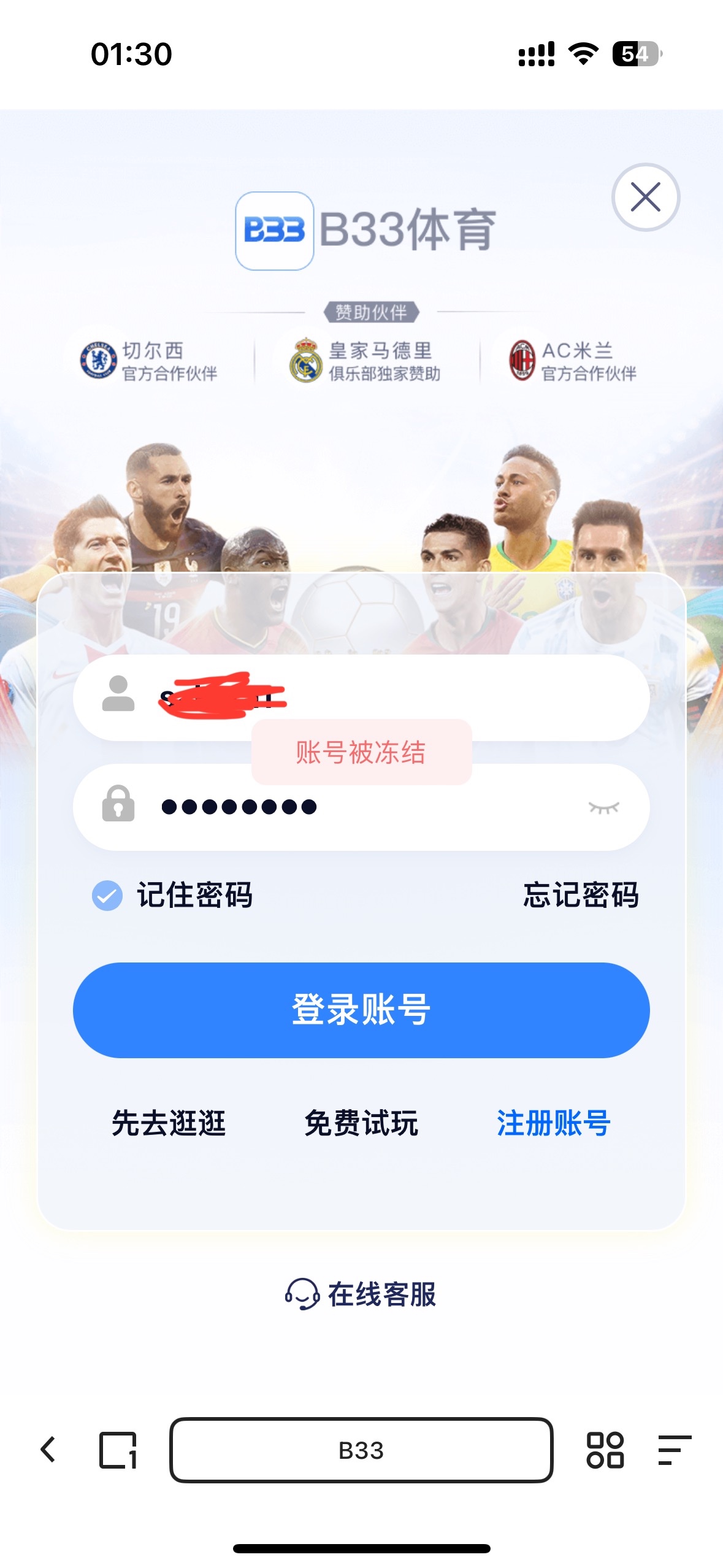Open the browser grid menu
This screenshot has height=1568, width=723.
click(605, 1450)
